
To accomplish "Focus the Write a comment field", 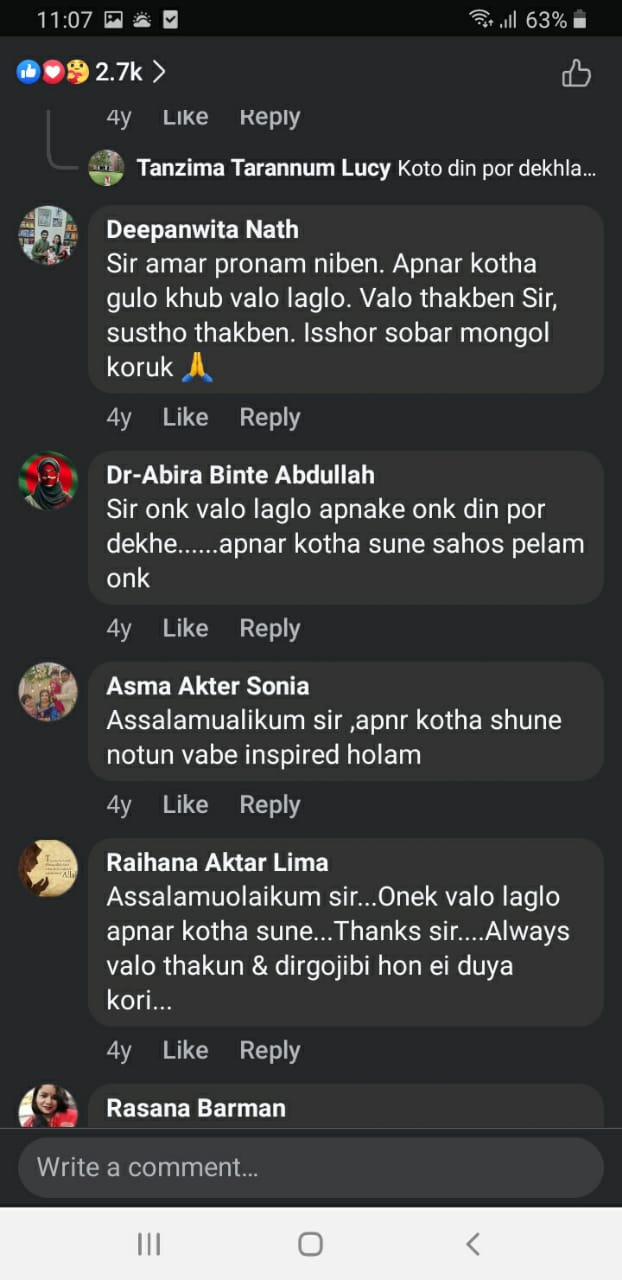I will [310, 1167].
